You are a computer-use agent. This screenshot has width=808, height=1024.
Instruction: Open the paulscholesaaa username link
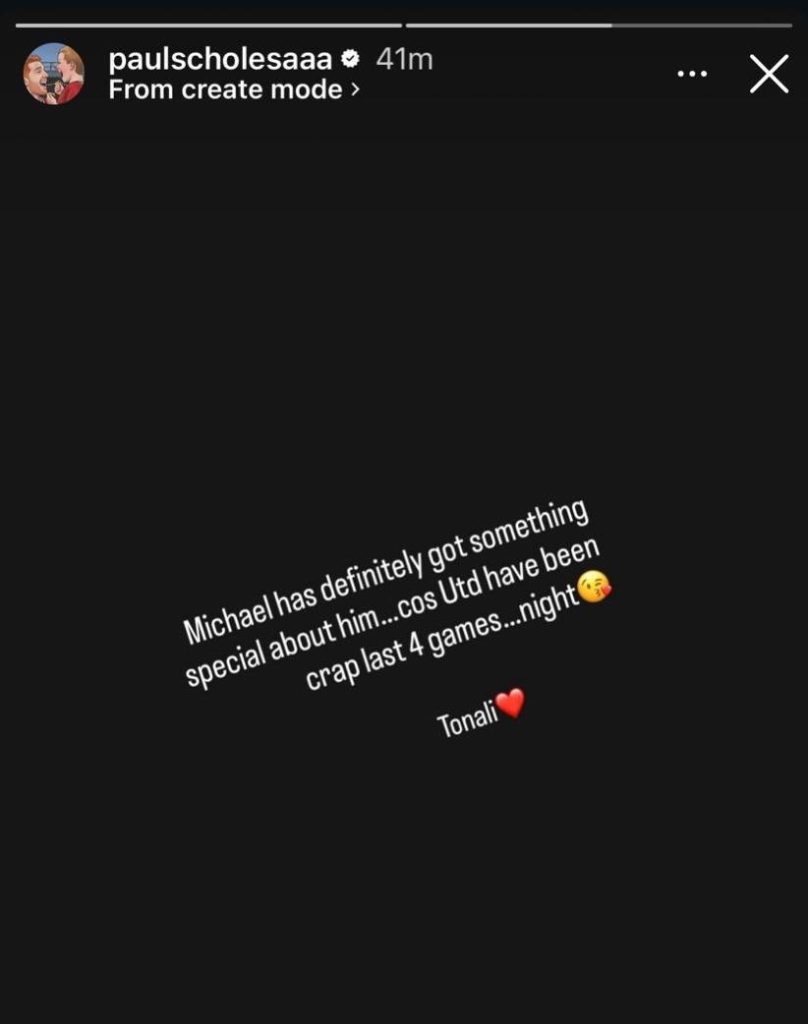[x=220, y=59]
